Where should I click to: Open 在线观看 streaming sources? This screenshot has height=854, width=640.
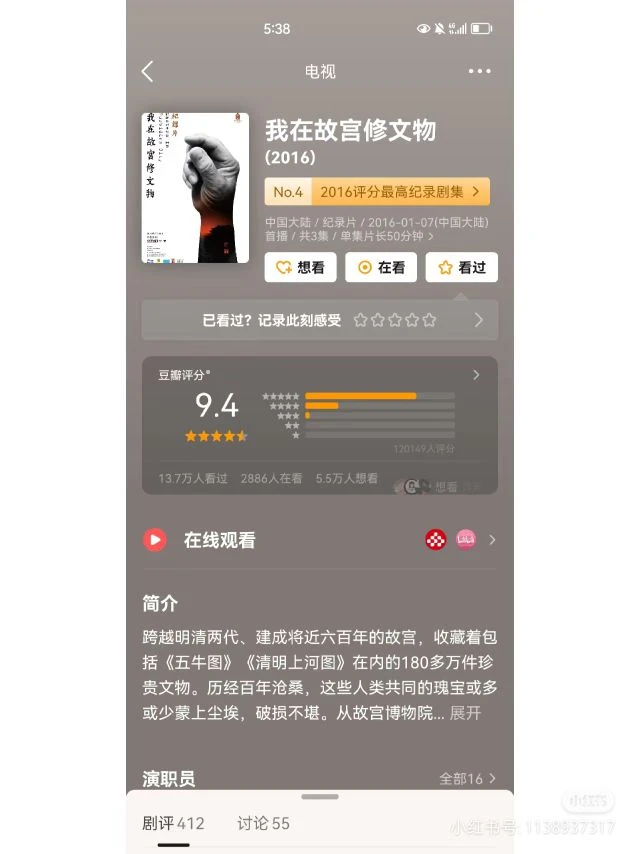point(320,540)
